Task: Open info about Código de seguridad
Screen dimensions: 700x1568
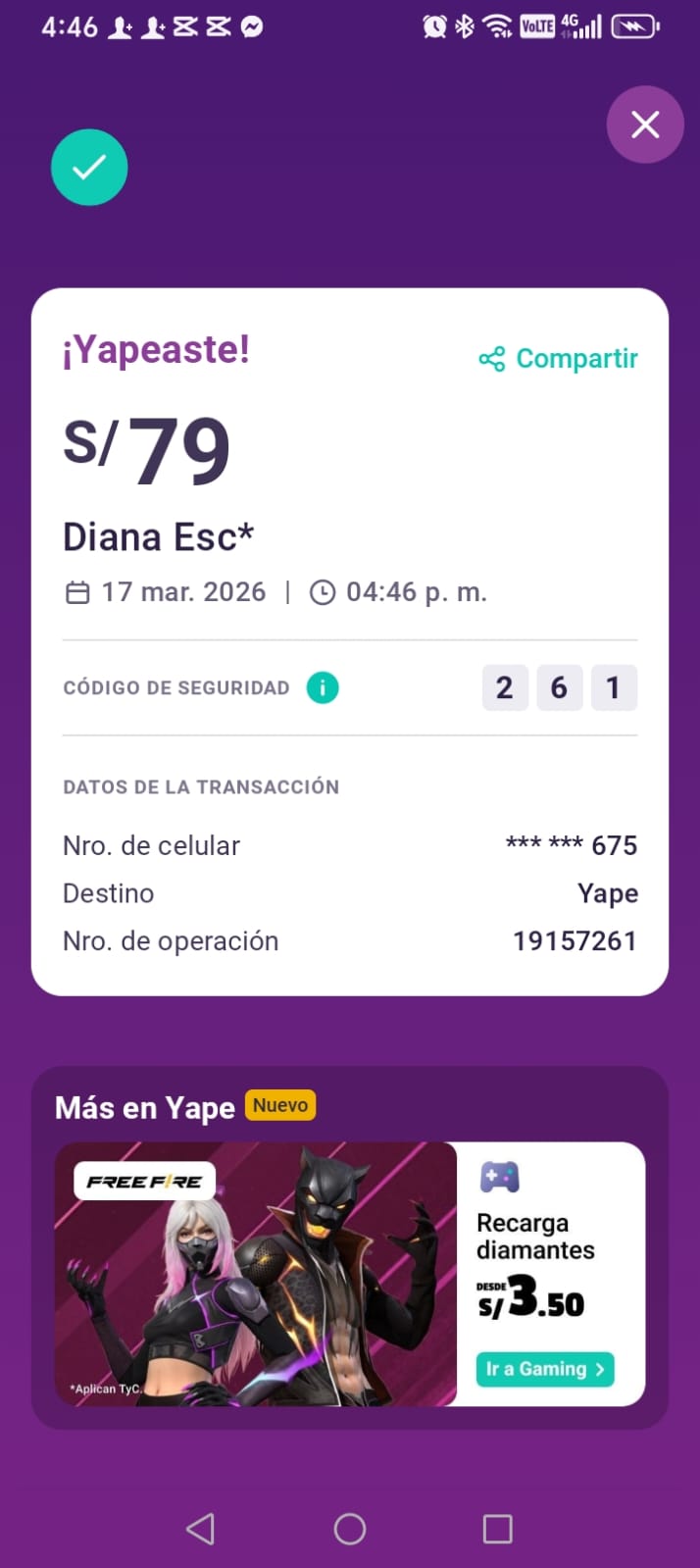Action: tap(323, 687)
